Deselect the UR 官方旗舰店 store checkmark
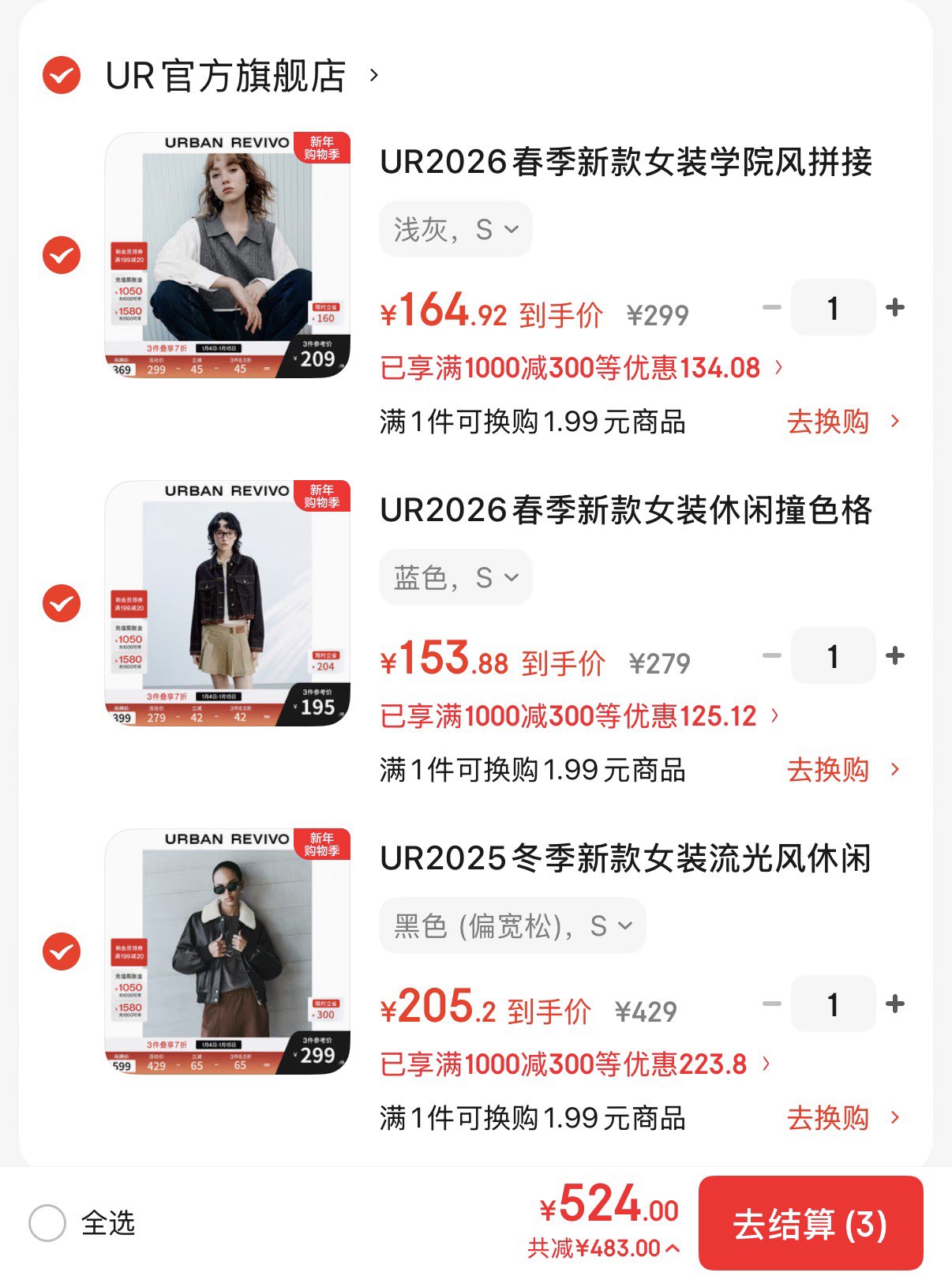The width and height of the screenshot is (952, 1276). 58,75
